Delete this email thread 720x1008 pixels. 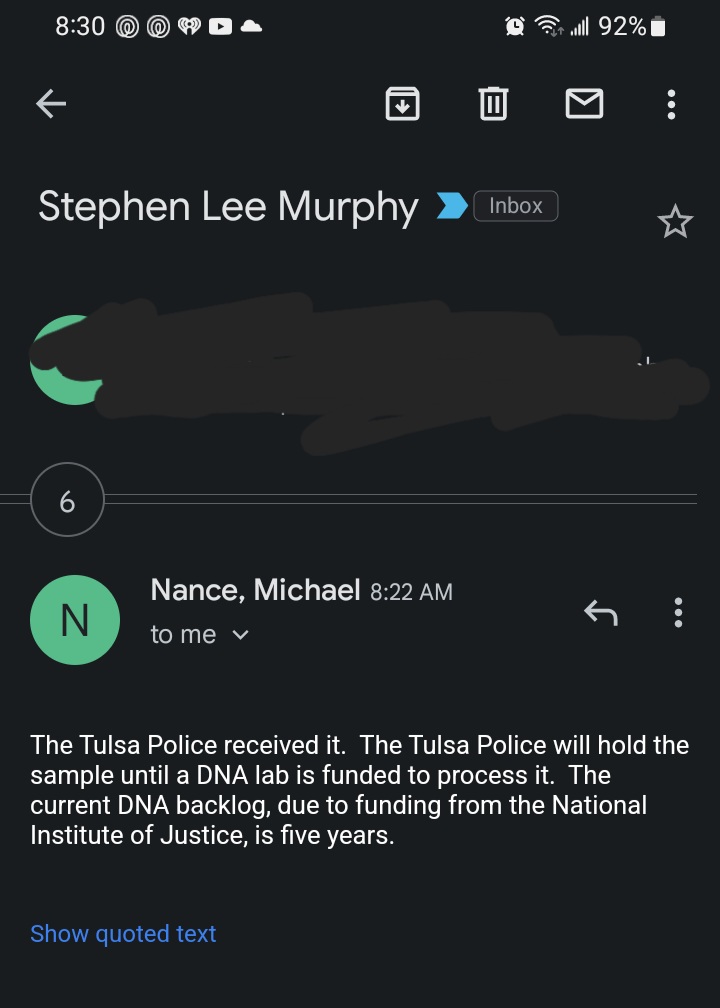click(x=493, y=103)
